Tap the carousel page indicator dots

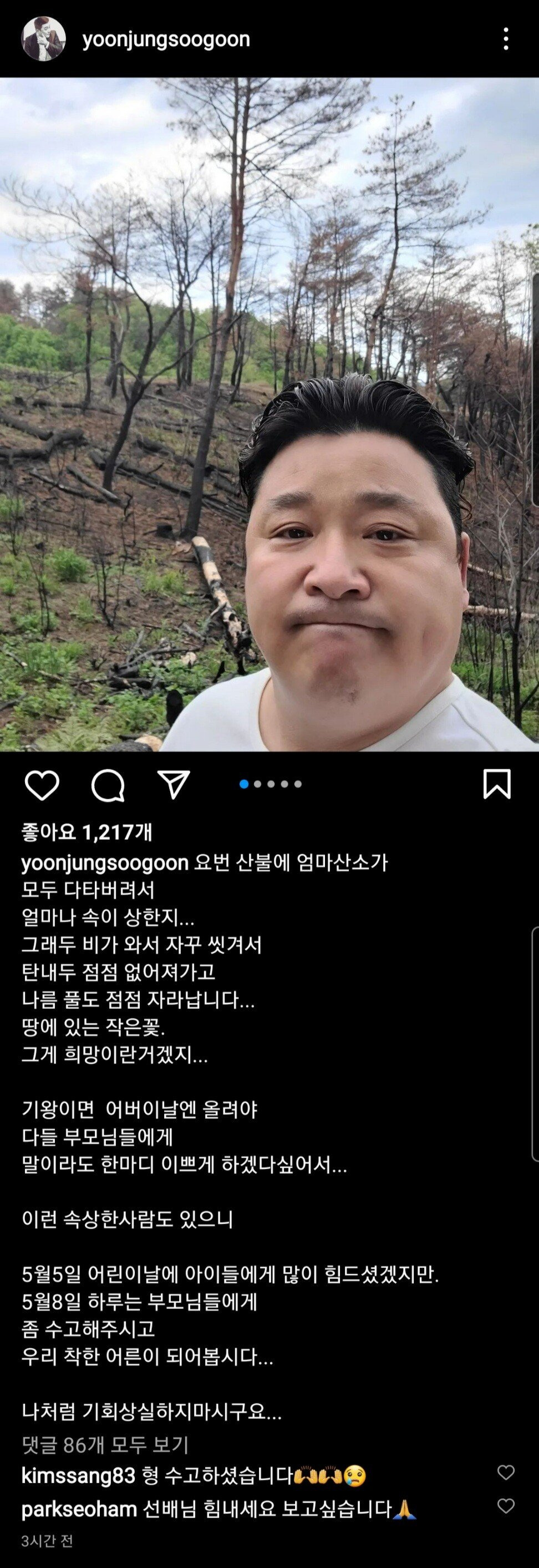pos(270,784)
